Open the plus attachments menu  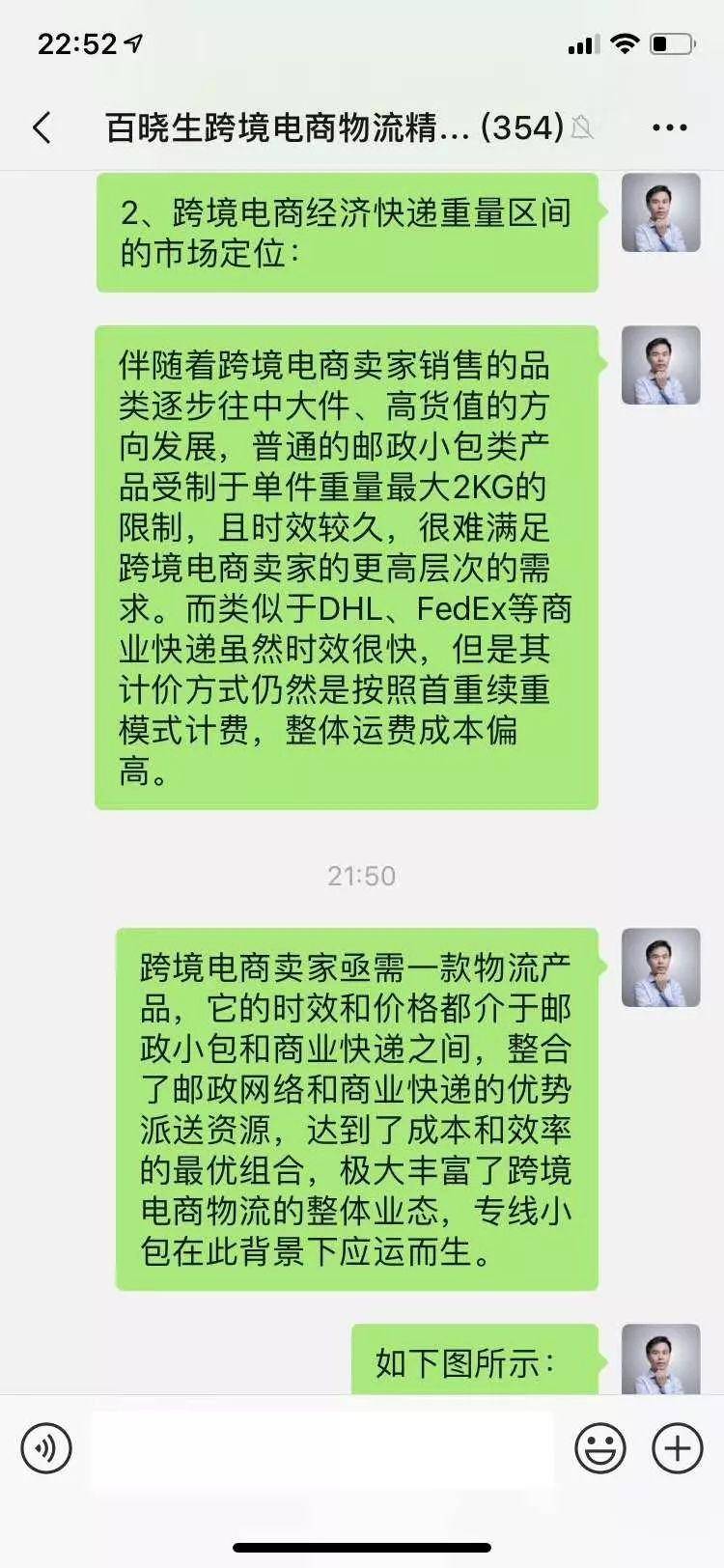(x=678, y=1448)
